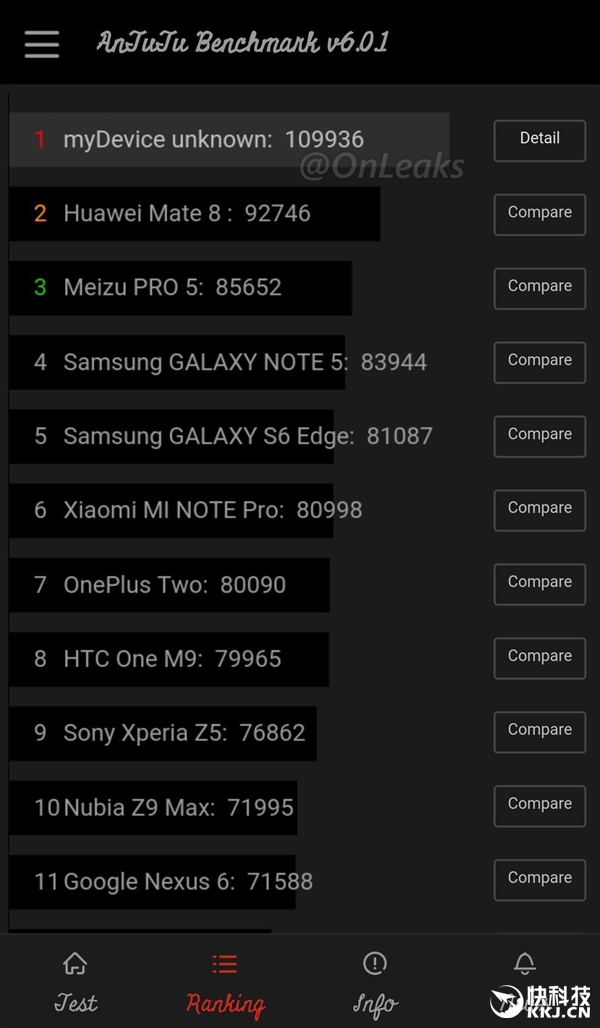Viewport: 600px width, 1028px height.
Task: Compare with HTC One M9
Action: point(539,658)
